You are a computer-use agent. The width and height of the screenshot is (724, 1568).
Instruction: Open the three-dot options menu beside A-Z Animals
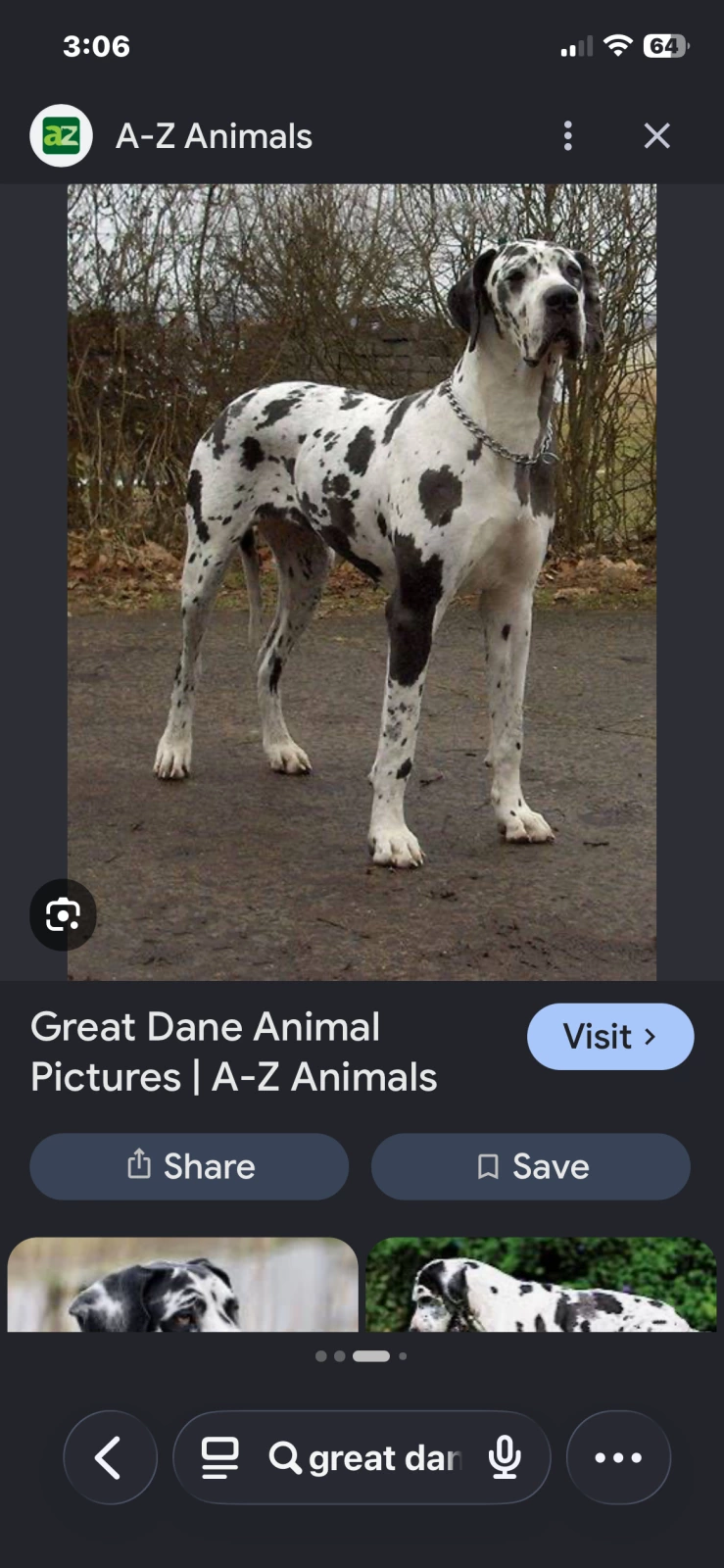[568, 136]
